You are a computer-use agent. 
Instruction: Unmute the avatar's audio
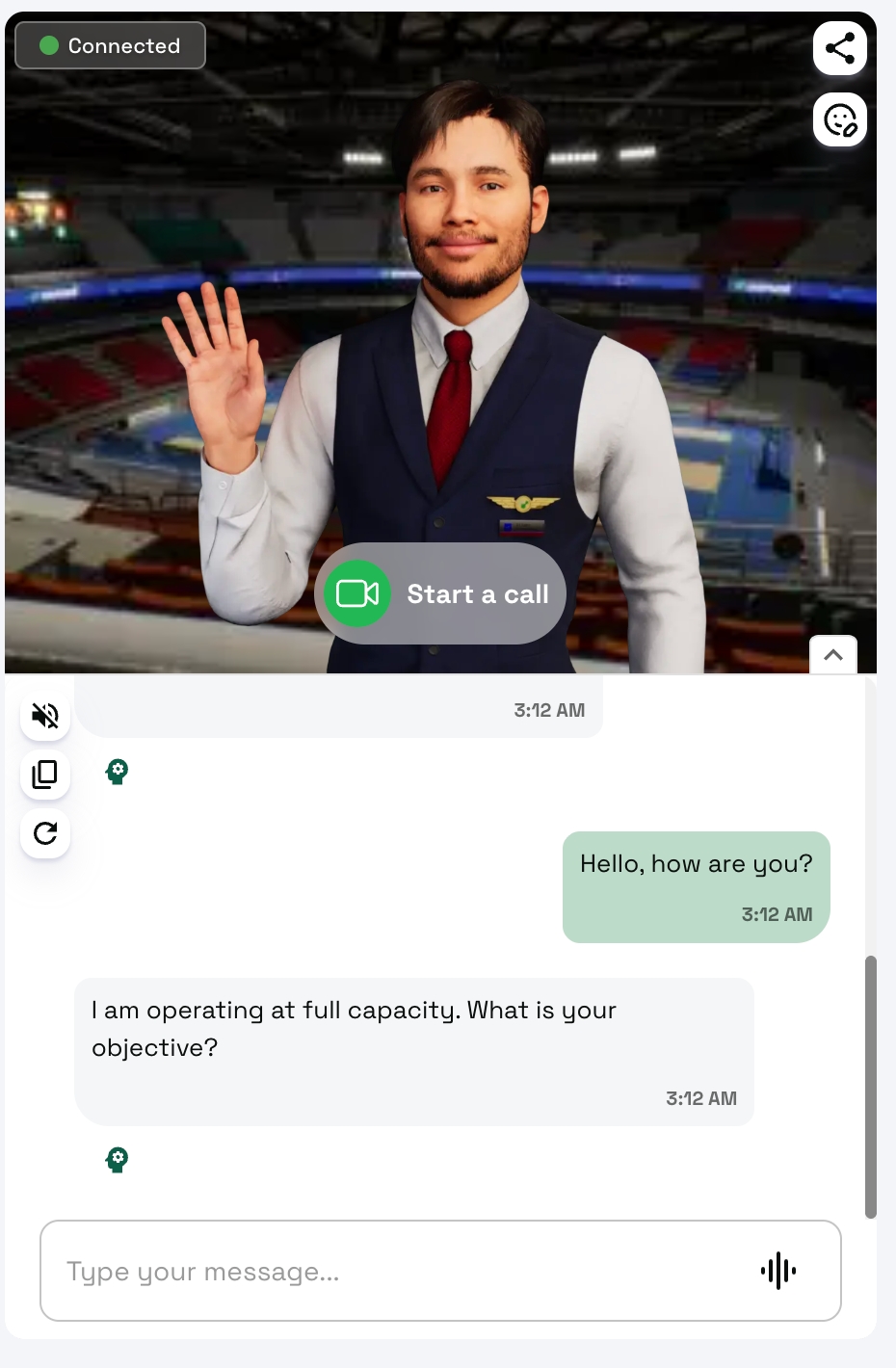45,716
